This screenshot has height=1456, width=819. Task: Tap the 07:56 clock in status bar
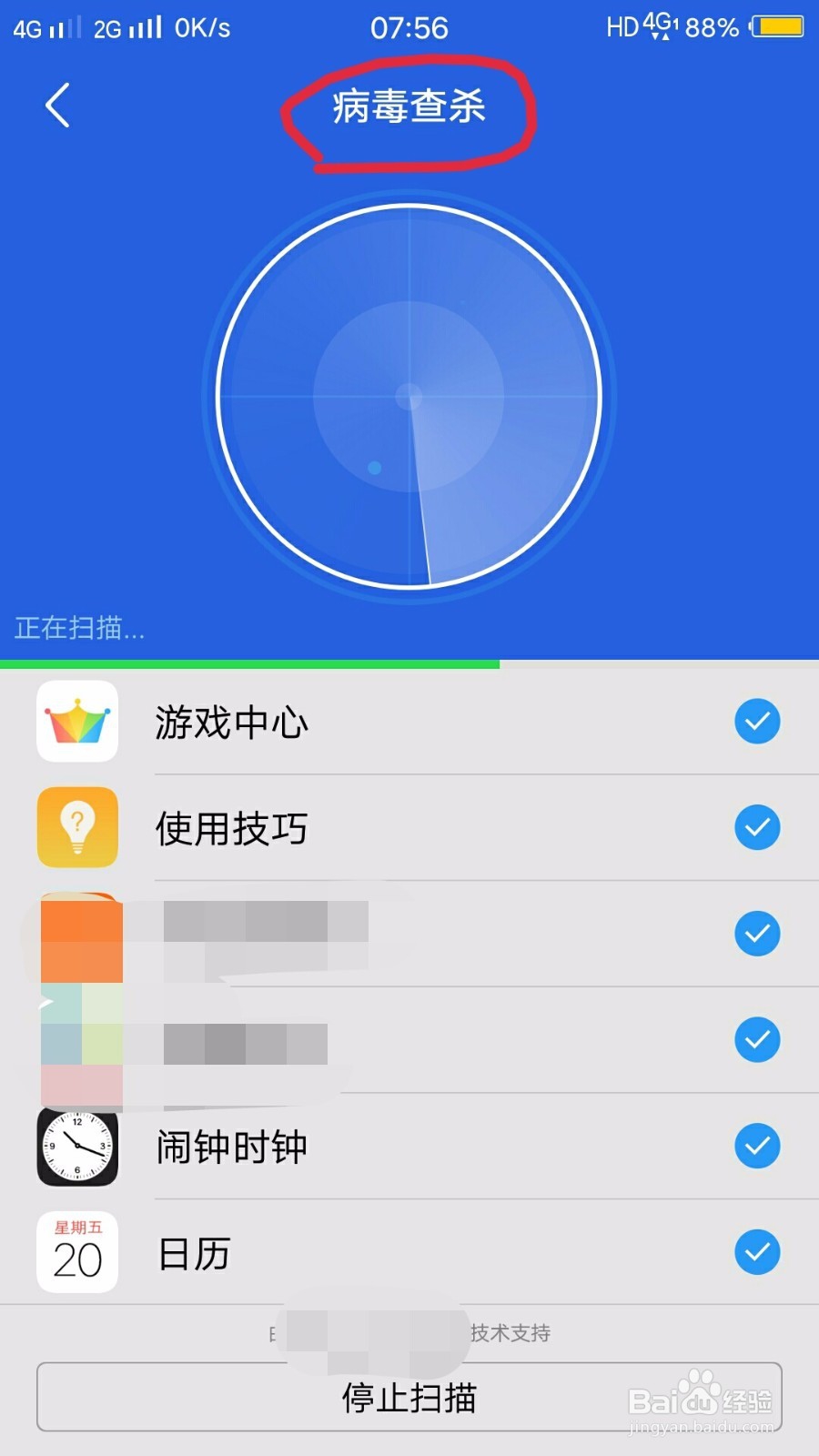point(409,27)
